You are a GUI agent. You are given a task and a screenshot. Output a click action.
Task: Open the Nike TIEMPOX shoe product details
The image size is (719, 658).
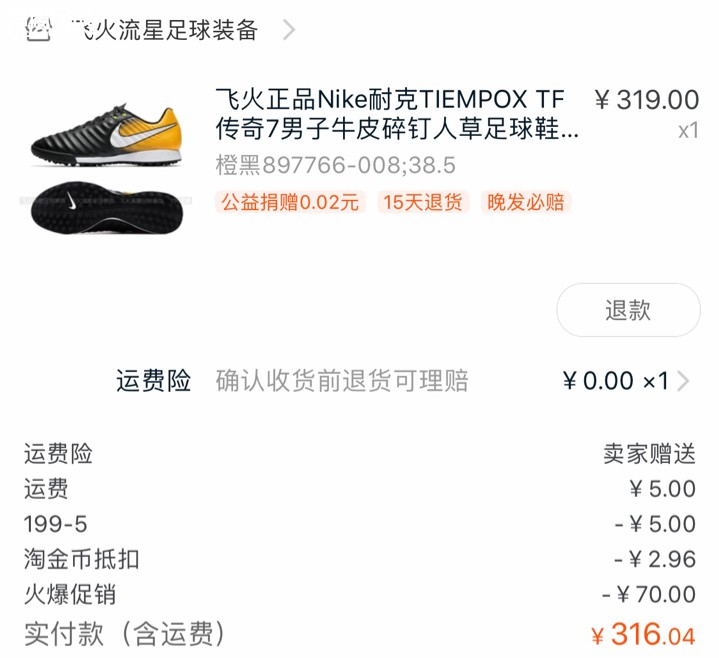(390, 114)
